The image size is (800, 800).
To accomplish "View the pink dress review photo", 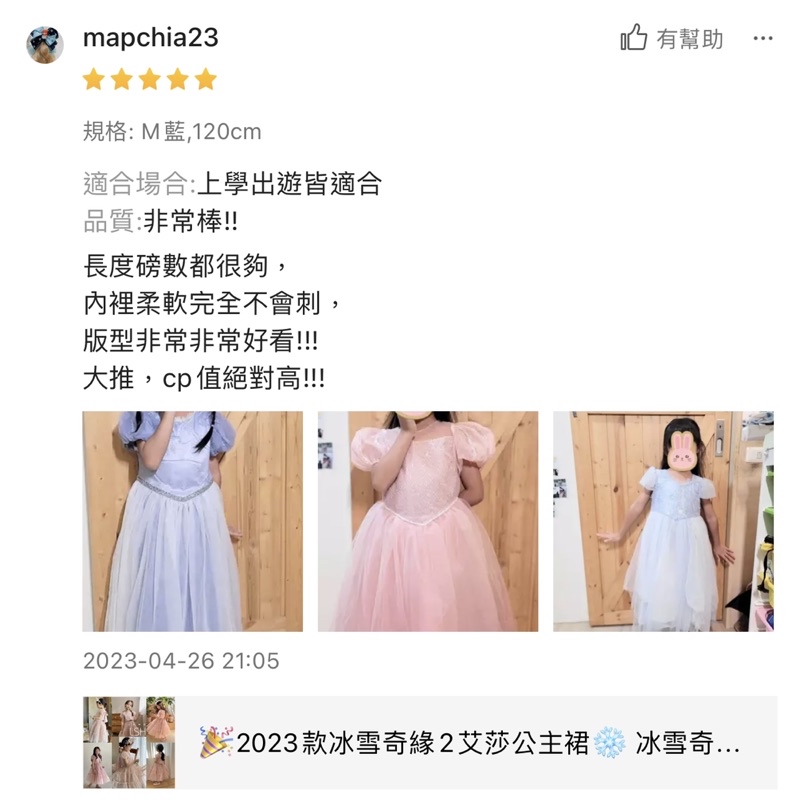I will tap(428, 521).
